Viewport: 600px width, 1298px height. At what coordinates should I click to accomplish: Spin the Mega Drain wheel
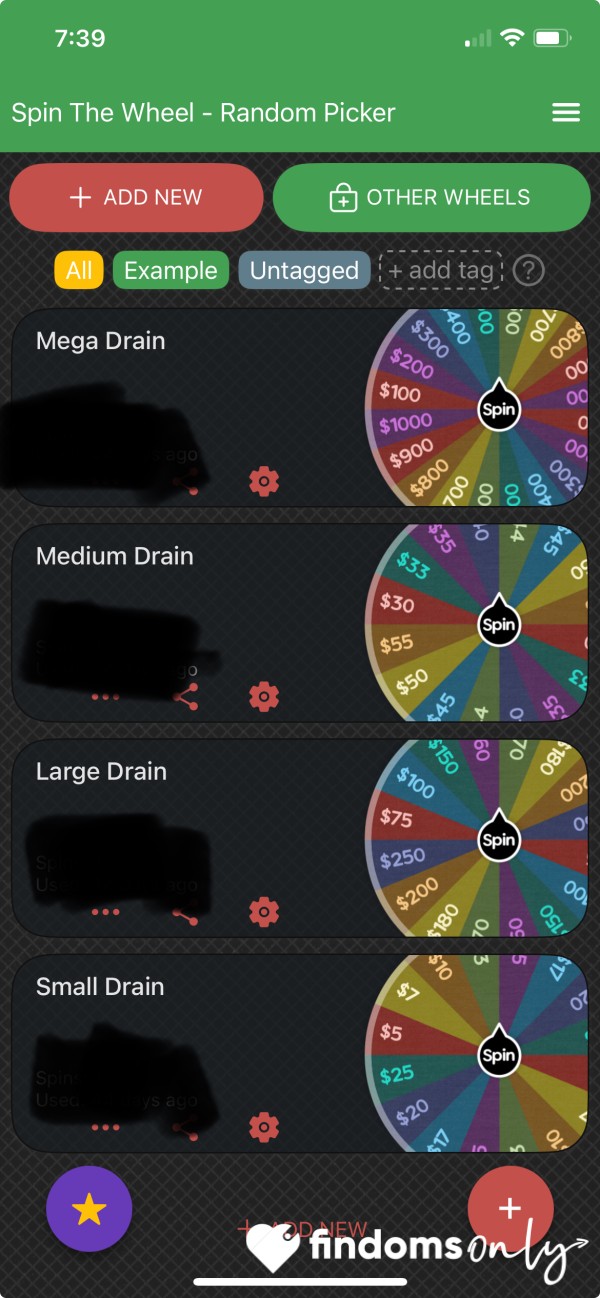(498, 407)
